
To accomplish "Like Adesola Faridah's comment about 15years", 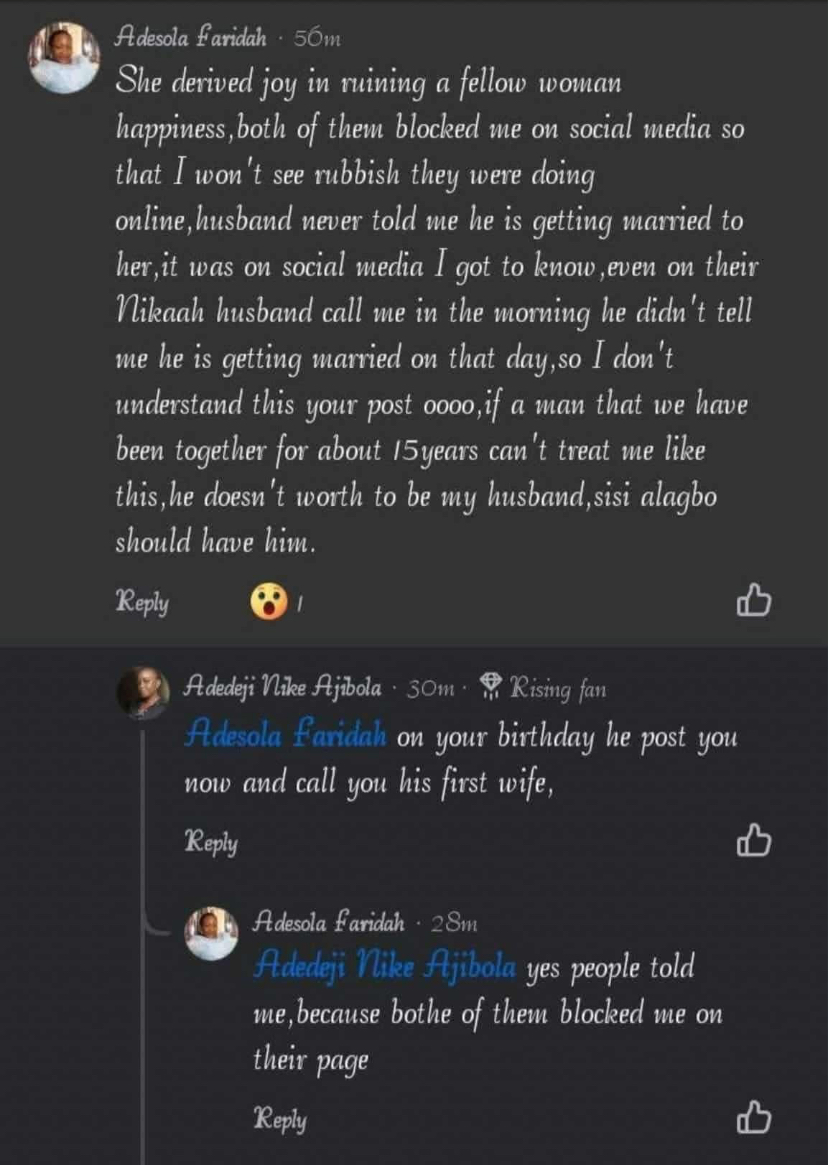I will click(754, 601).
